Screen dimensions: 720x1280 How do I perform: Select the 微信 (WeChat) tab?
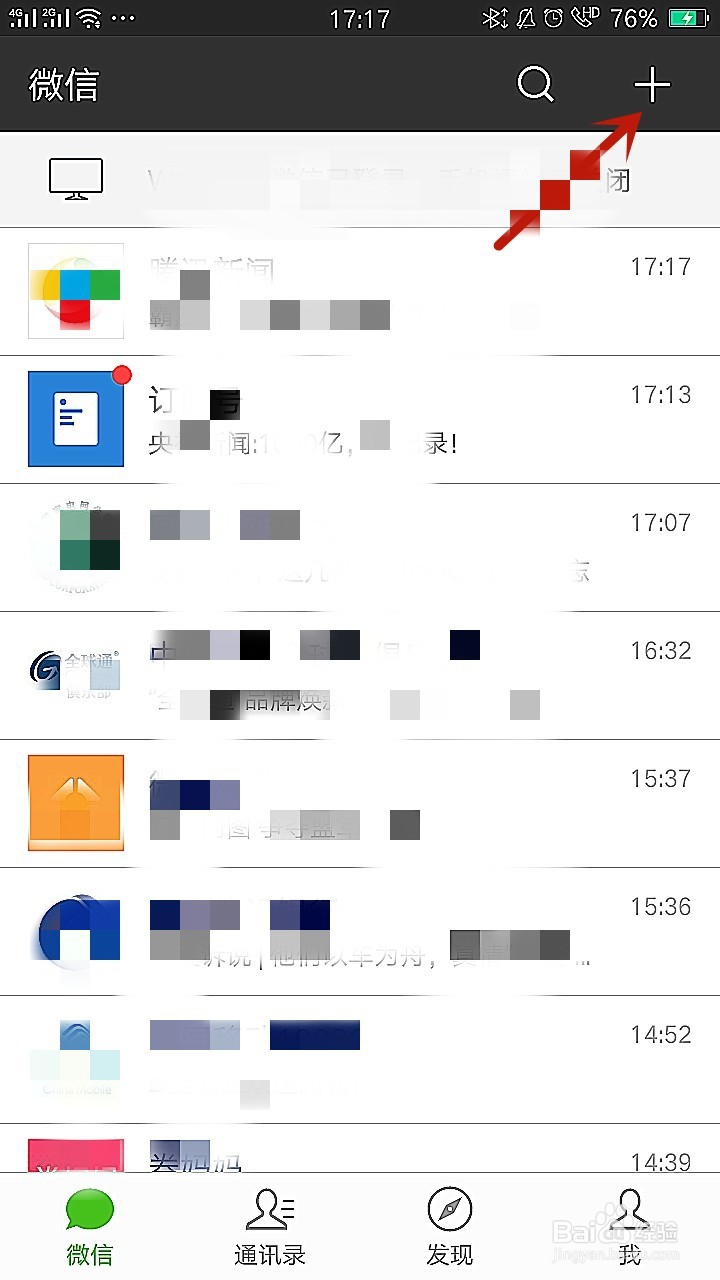click(x=89, y=1225)
